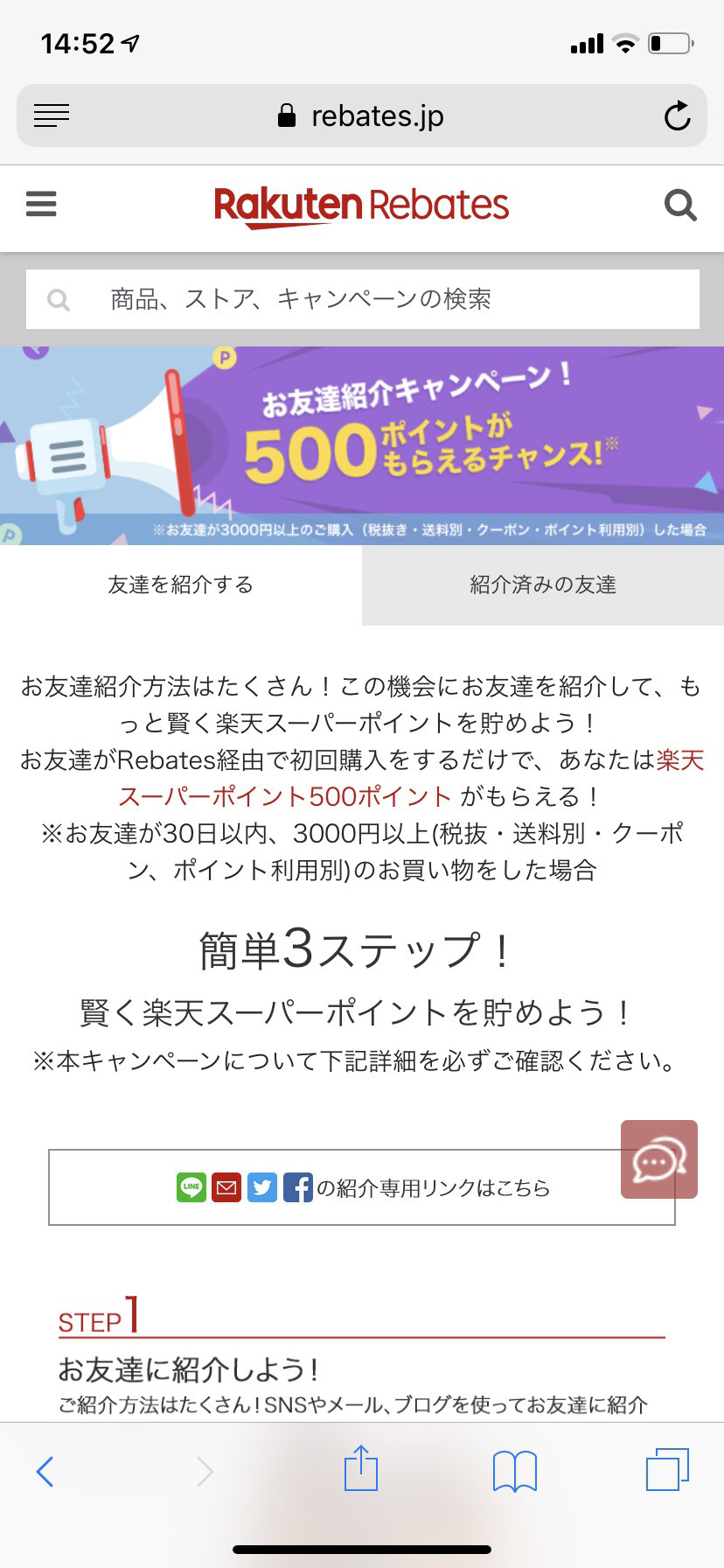The width and height of the screenshot is (724, 1568).
Task: Go back to the previous page
Action: click(x=45, y=1472)
